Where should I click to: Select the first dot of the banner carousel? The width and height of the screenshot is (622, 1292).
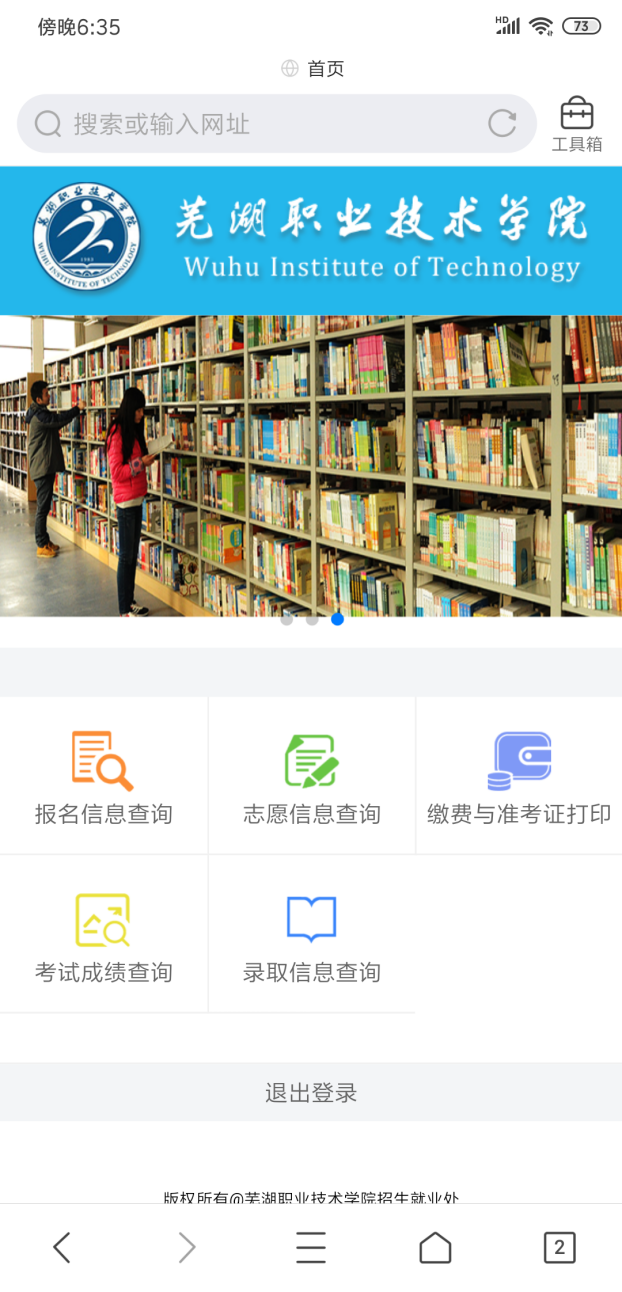click(287, 619)
